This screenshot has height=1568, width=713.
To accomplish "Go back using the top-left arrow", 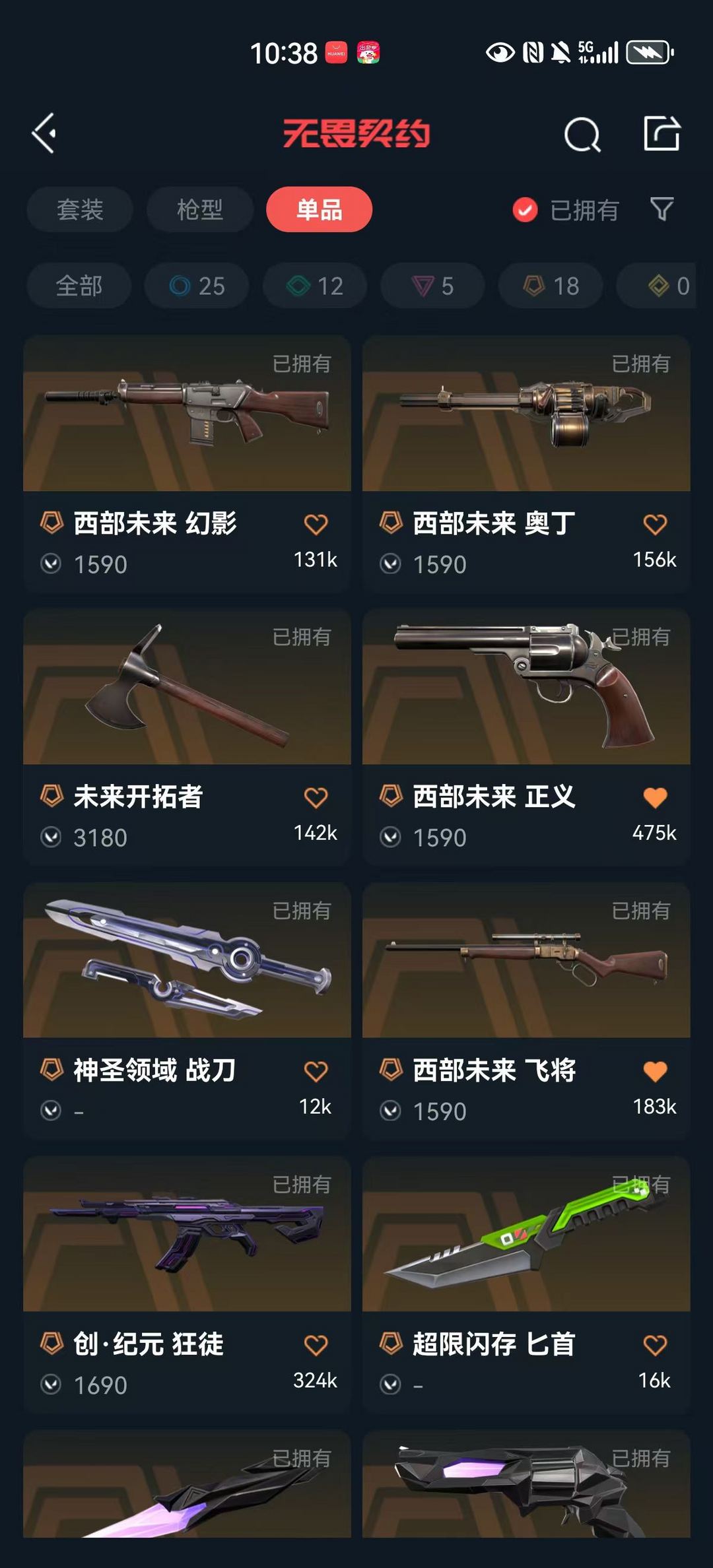I will click(44, 133).
